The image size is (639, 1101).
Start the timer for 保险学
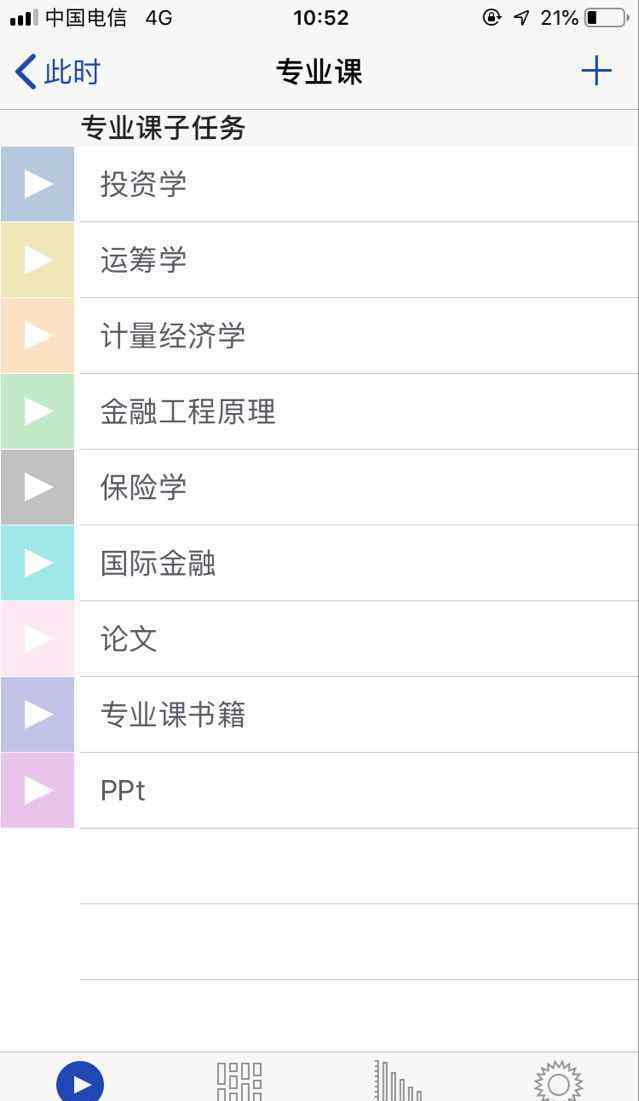[38, 487]
